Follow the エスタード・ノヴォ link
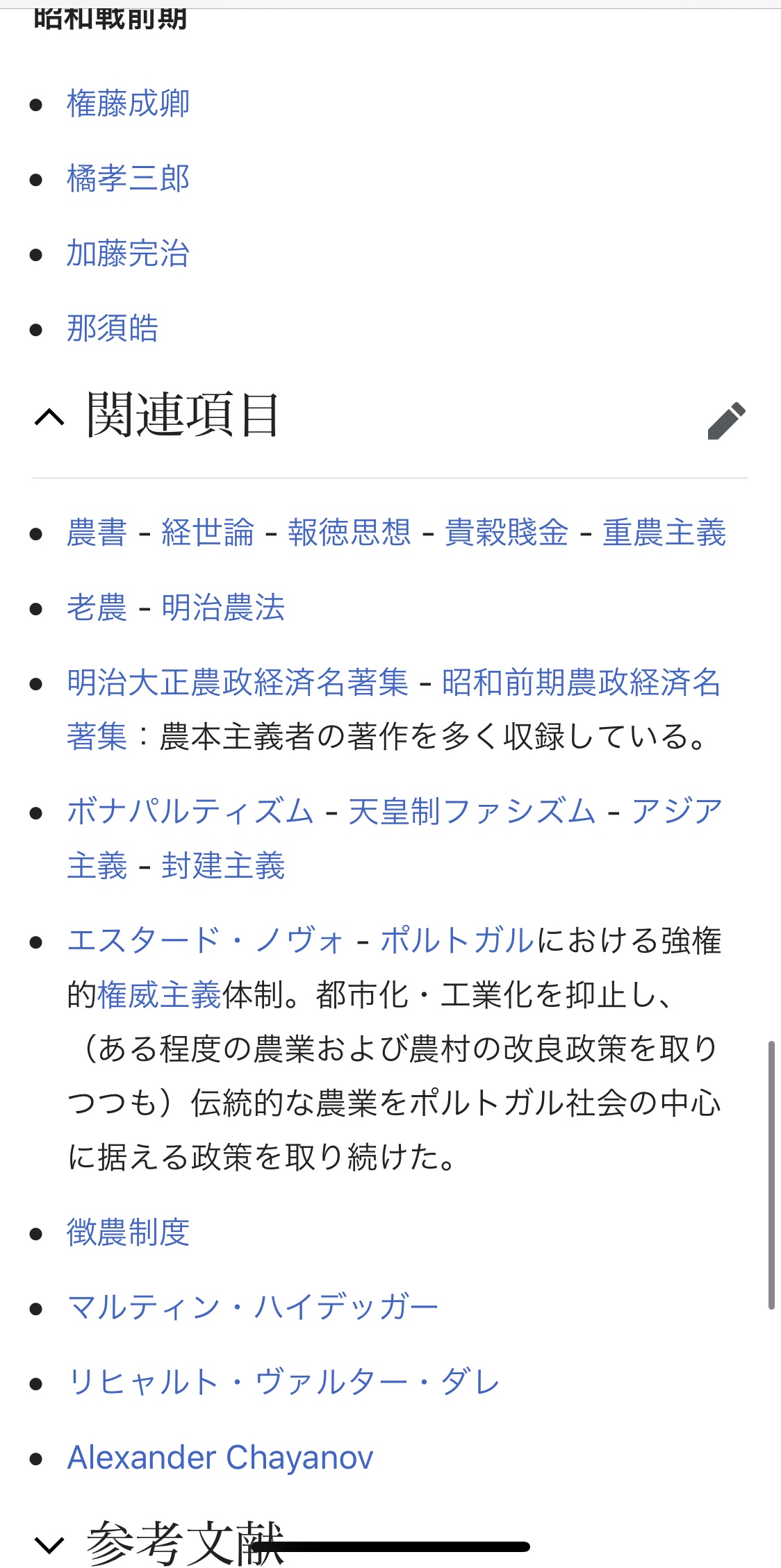 click(206, 941)
